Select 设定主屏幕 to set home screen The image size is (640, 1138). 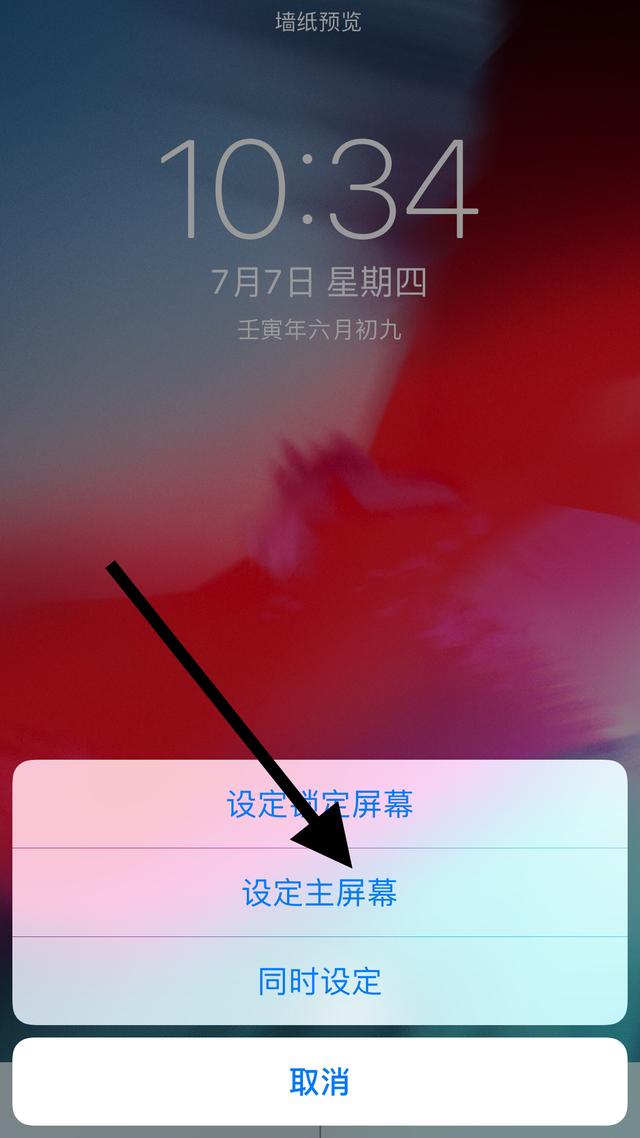click(x=320, y=892)
